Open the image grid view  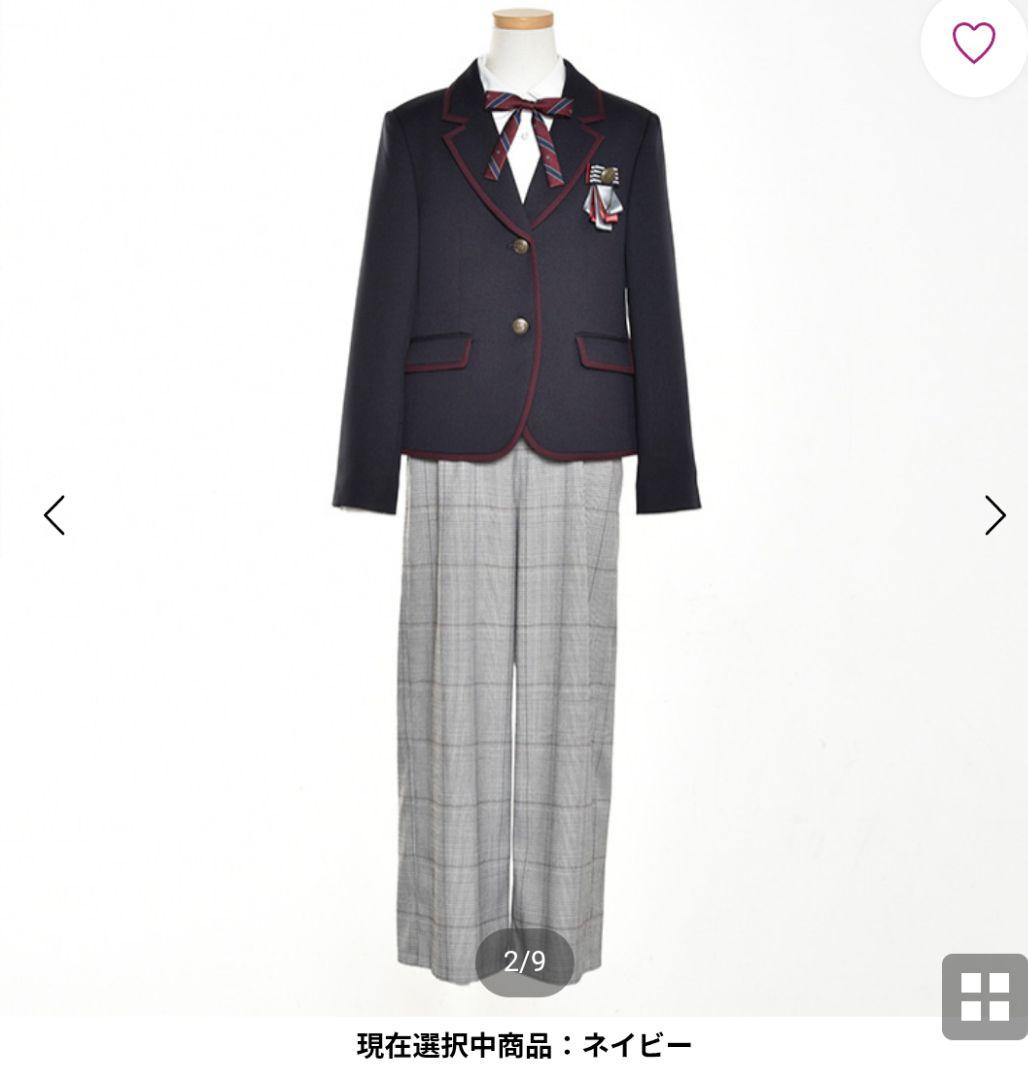(984, 996)
